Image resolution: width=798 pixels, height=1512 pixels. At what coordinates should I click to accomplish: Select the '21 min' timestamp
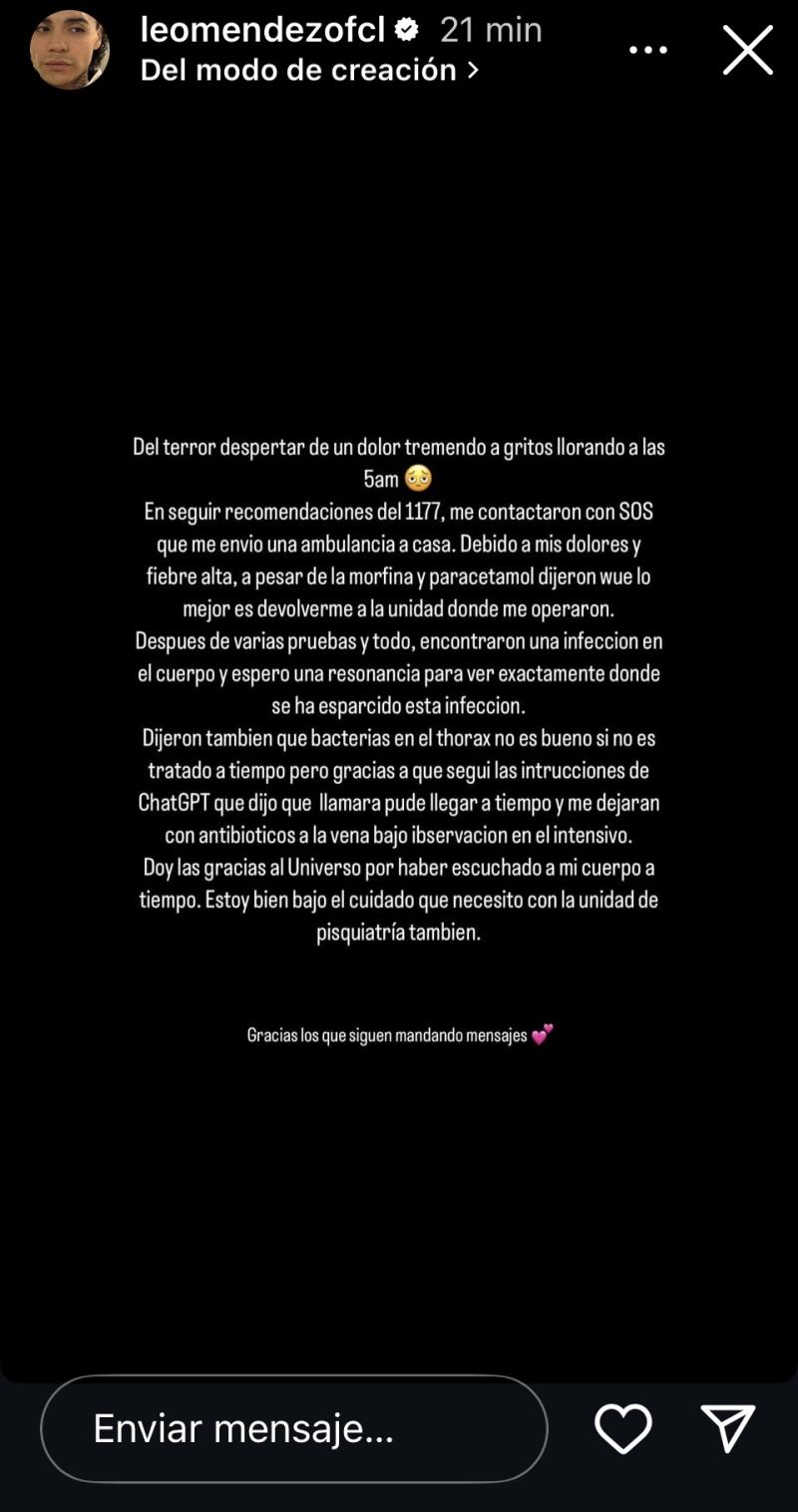click(488, 30)
